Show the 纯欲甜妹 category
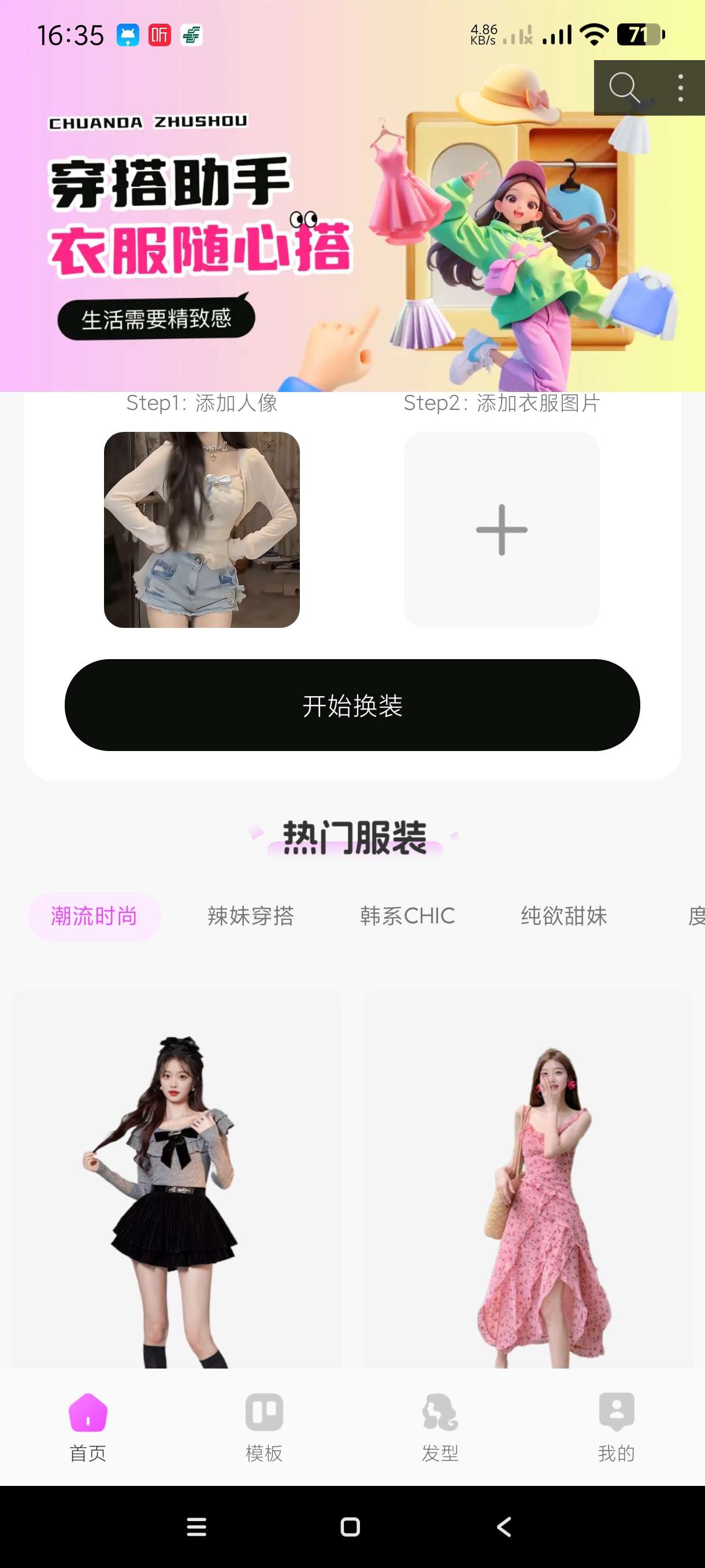The width and height of the screenshot is (705, 1568). point(564,916)
